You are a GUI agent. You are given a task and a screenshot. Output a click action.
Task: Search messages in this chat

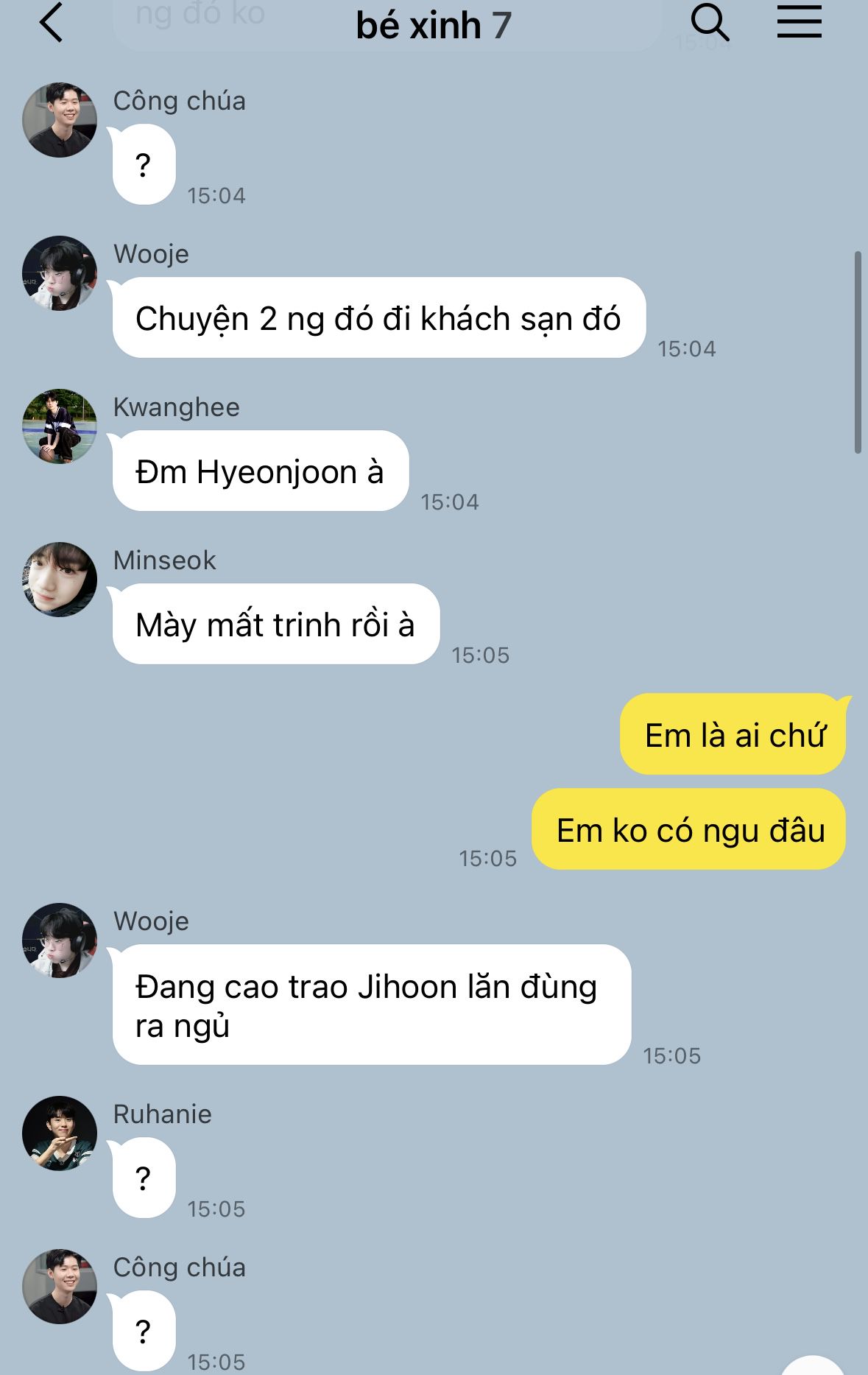[x=710, y=23]
